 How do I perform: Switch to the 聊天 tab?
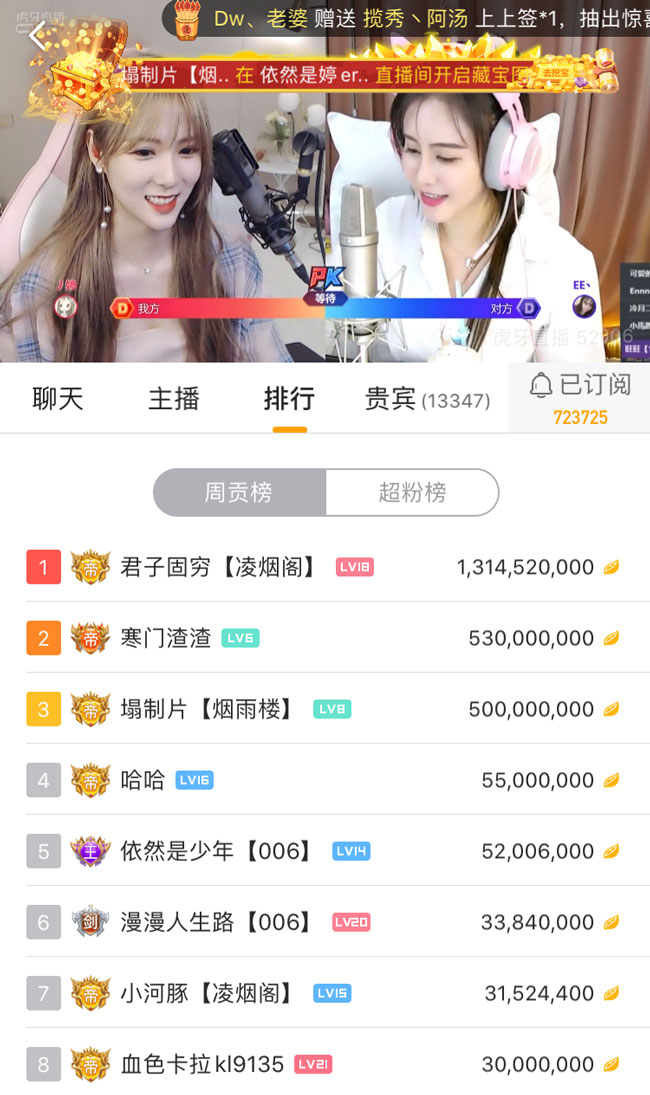pos(58,399)
